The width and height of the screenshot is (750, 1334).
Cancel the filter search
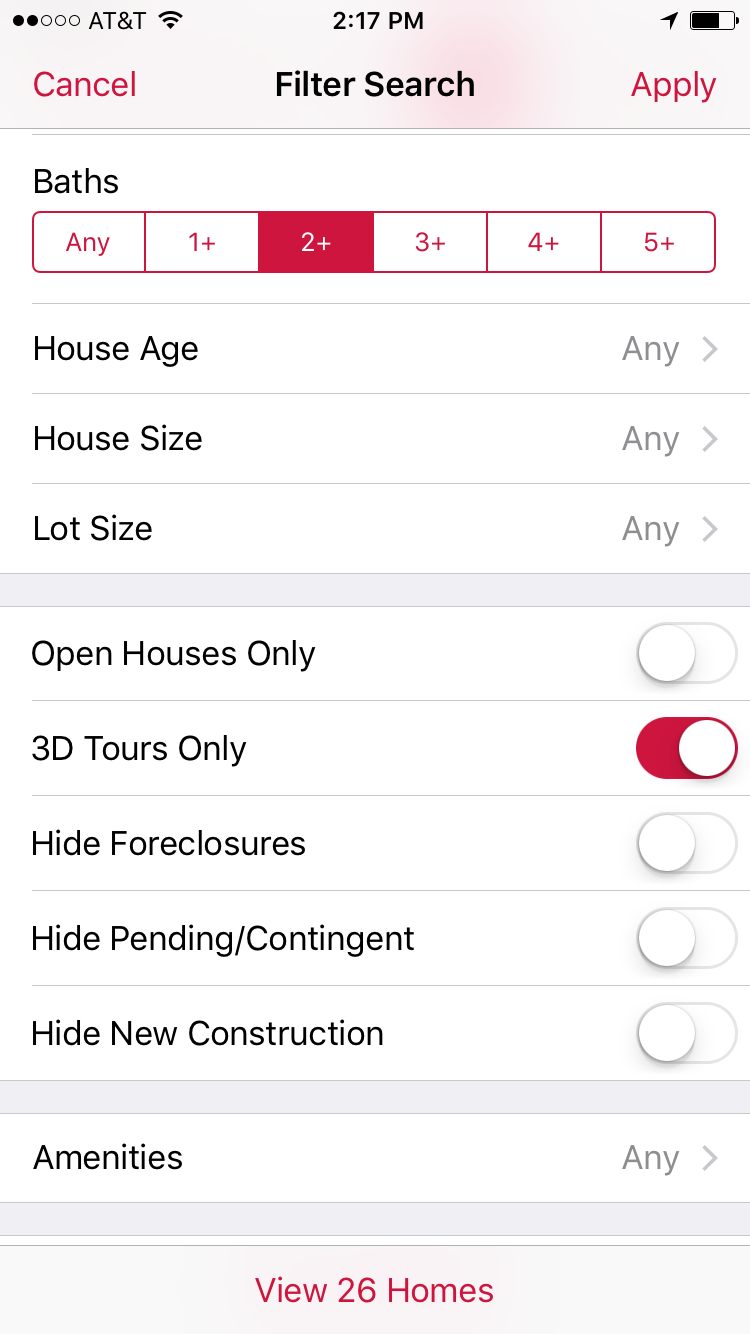(x=85, y=85)
